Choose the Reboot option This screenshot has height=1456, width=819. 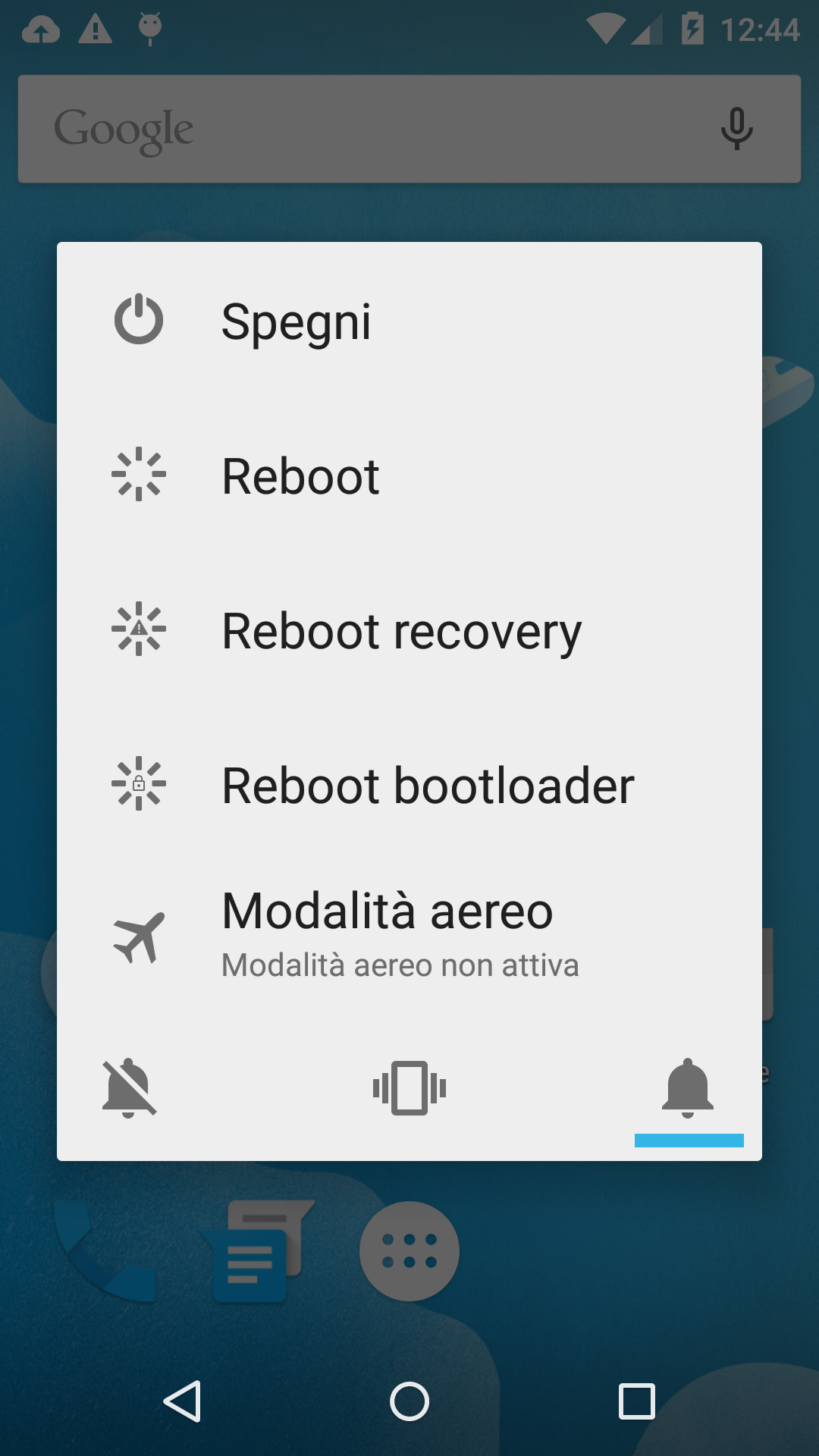409,475
